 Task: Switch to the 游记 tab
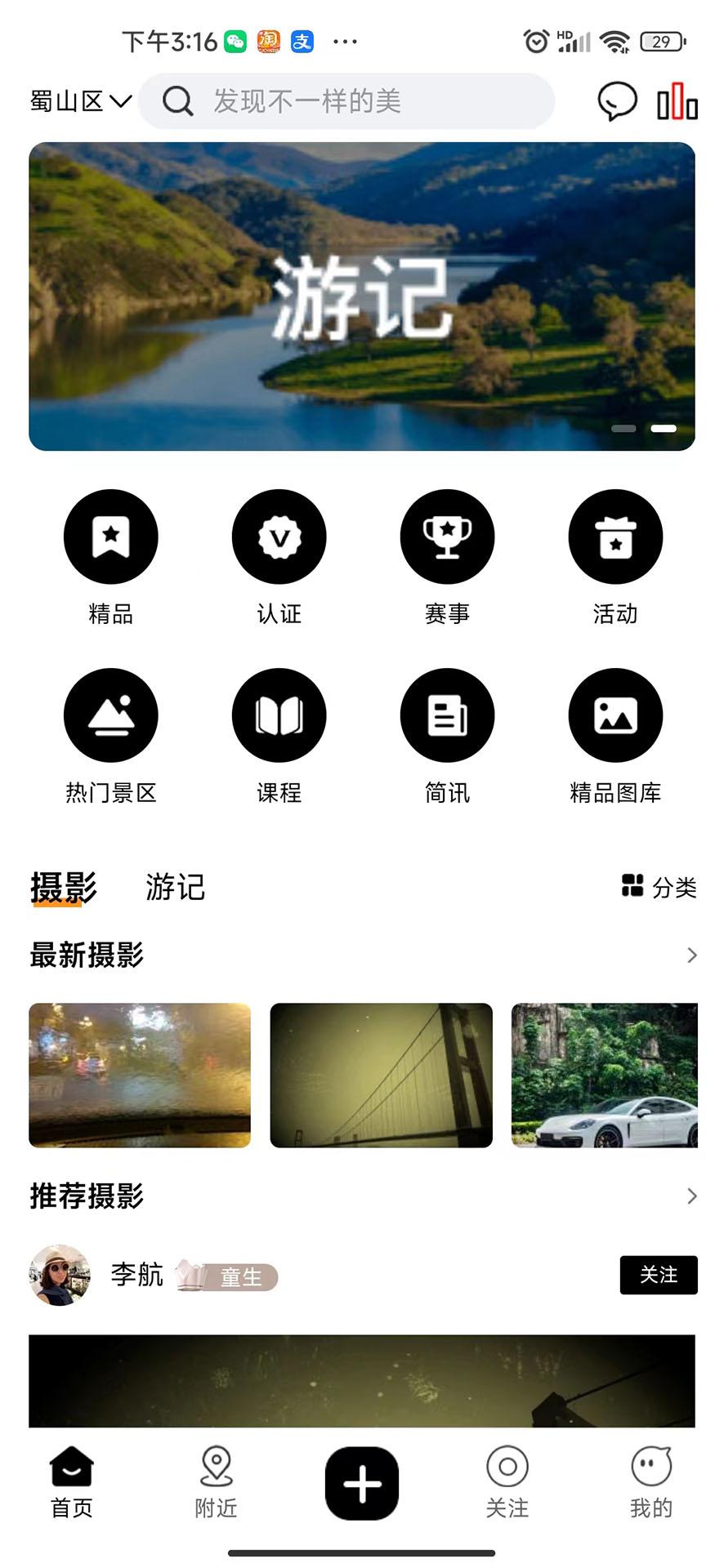pos(173,889)
